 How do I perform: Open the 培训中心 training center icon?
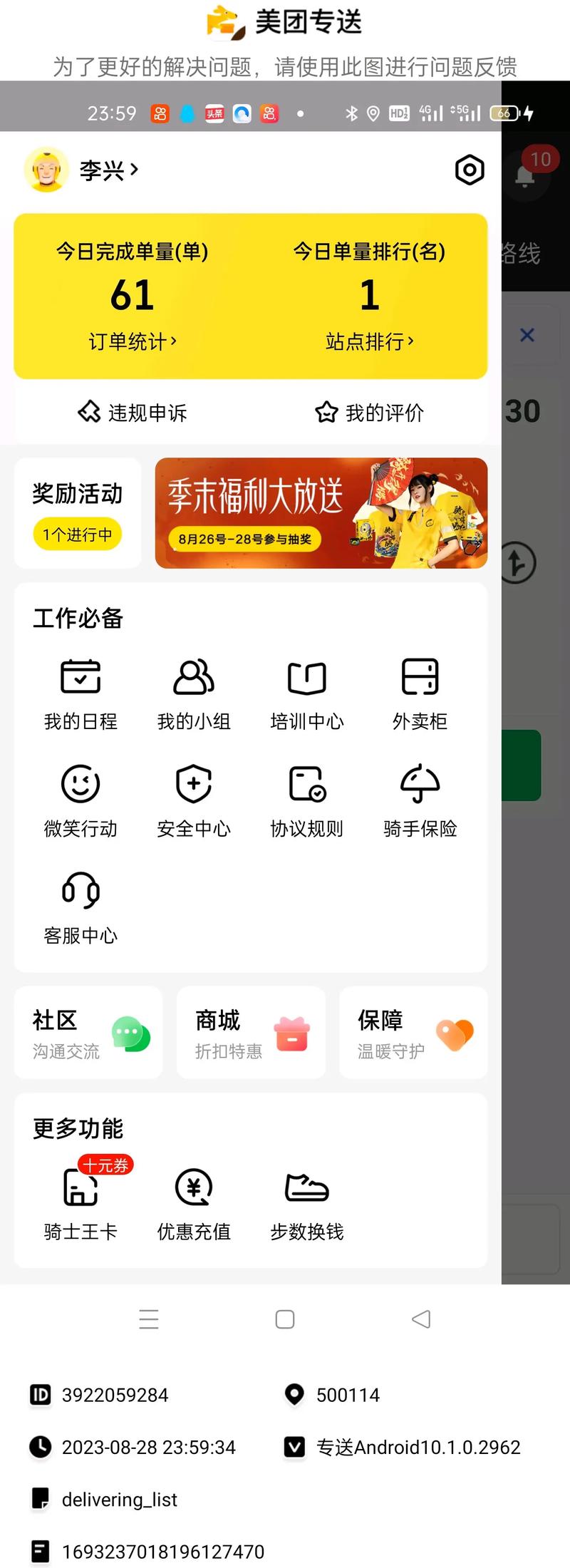pyautogui.click(x=306, y=689)
